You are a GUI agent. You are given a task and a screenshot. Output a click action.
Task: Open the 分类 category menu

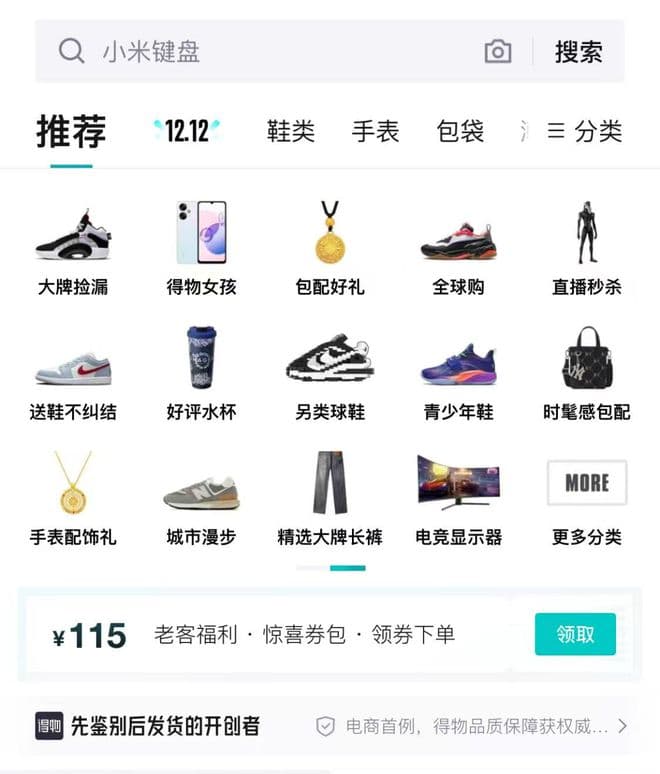pos(585,131)
